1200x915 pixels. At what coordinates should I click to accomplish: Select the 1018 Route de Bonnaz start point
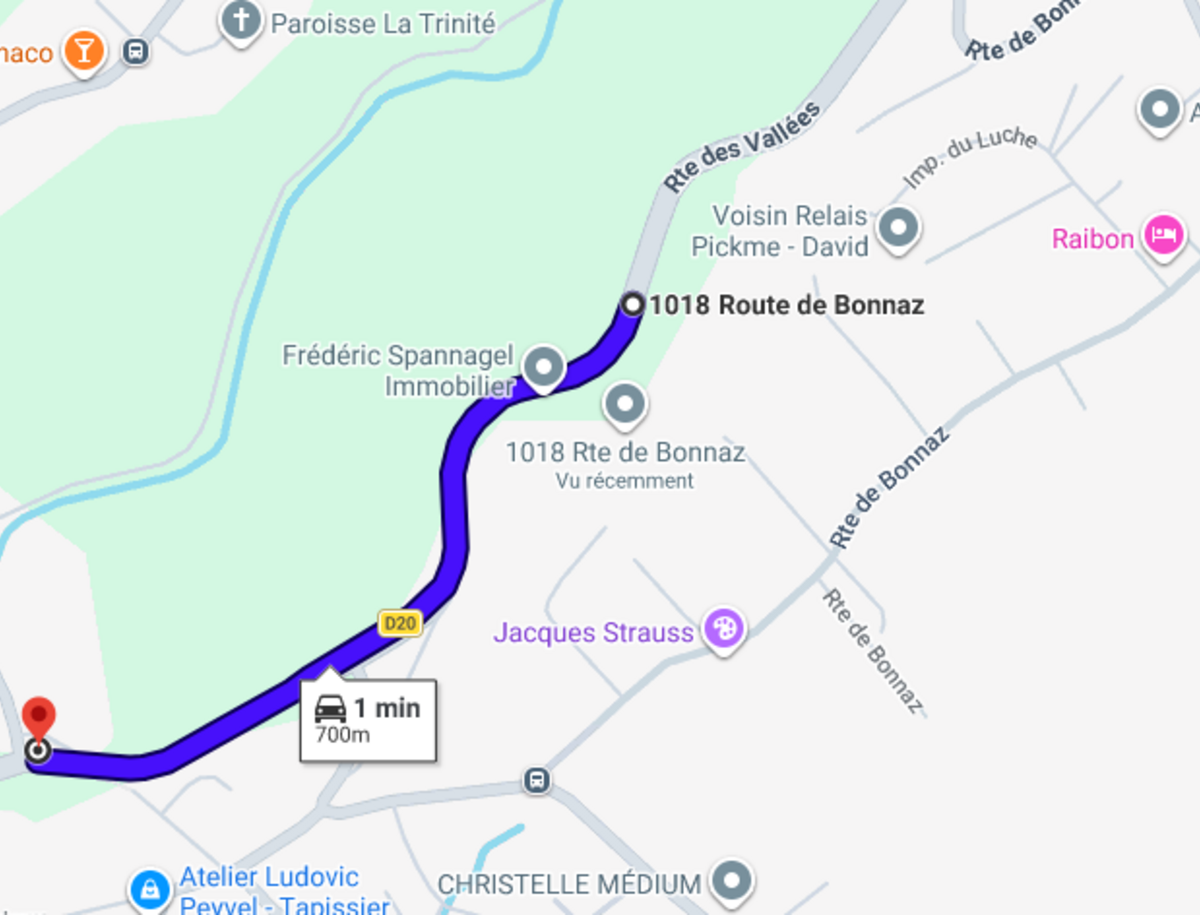632,303
